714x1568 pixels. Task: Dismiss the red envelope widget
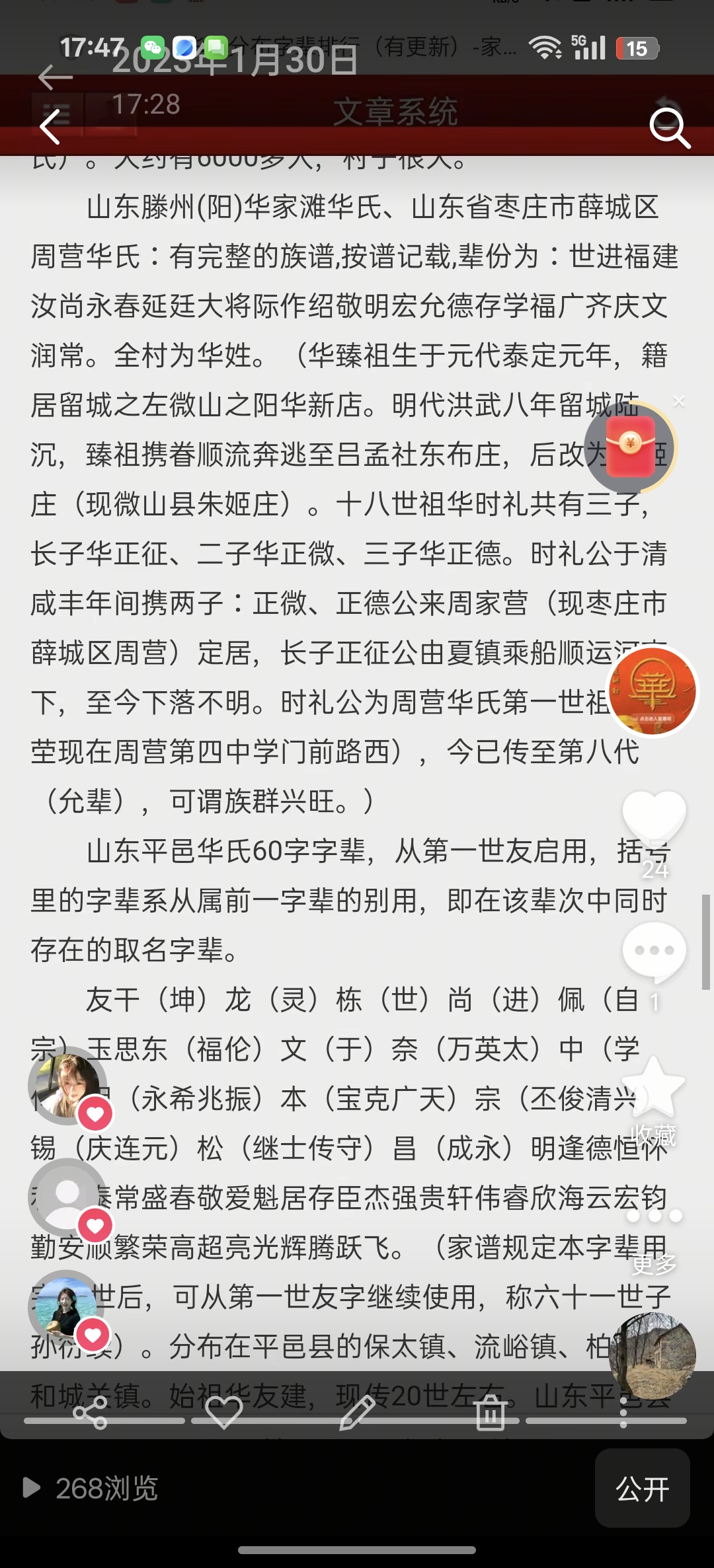(x=678, y=401)
